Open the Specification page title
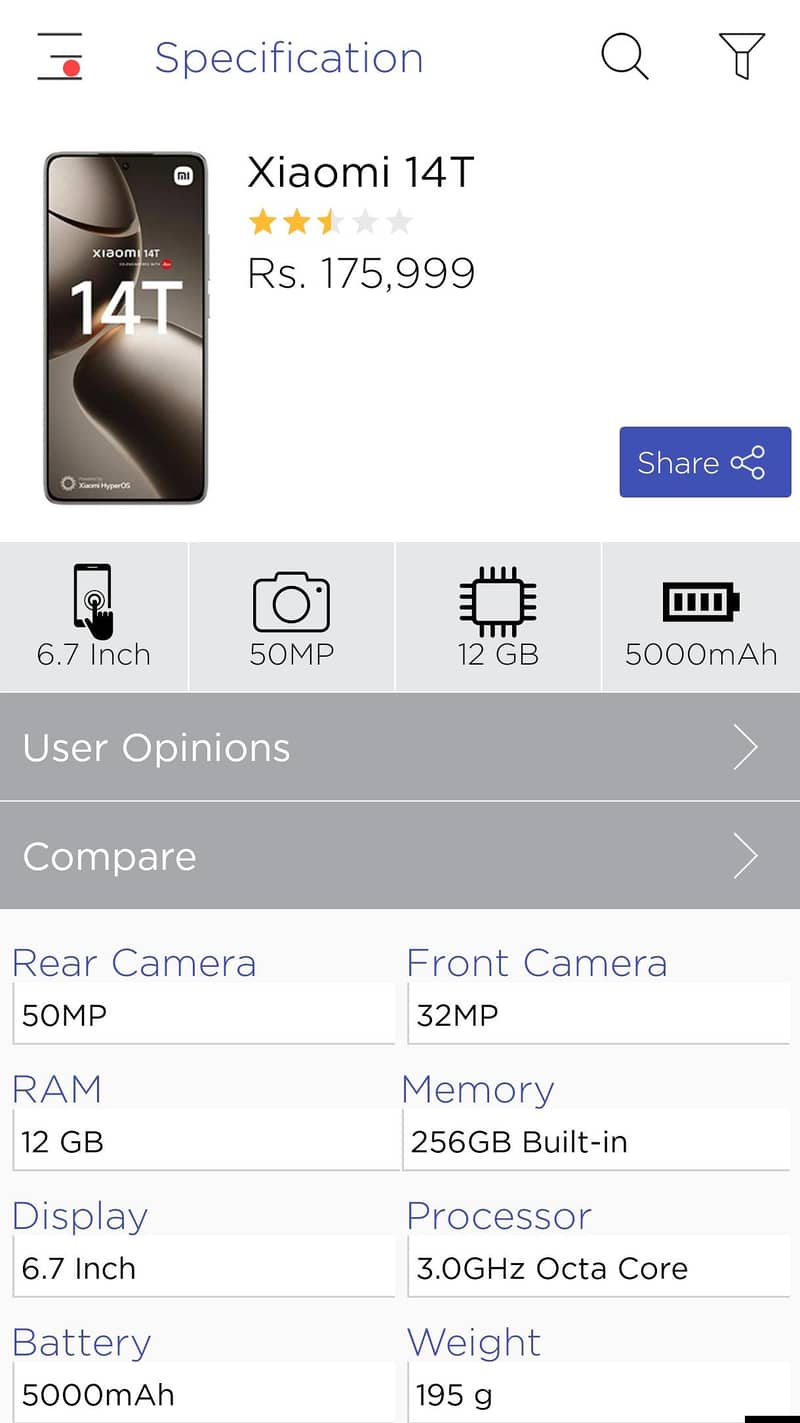Viewport: 800px width, 1423px height. pos(288,57)
